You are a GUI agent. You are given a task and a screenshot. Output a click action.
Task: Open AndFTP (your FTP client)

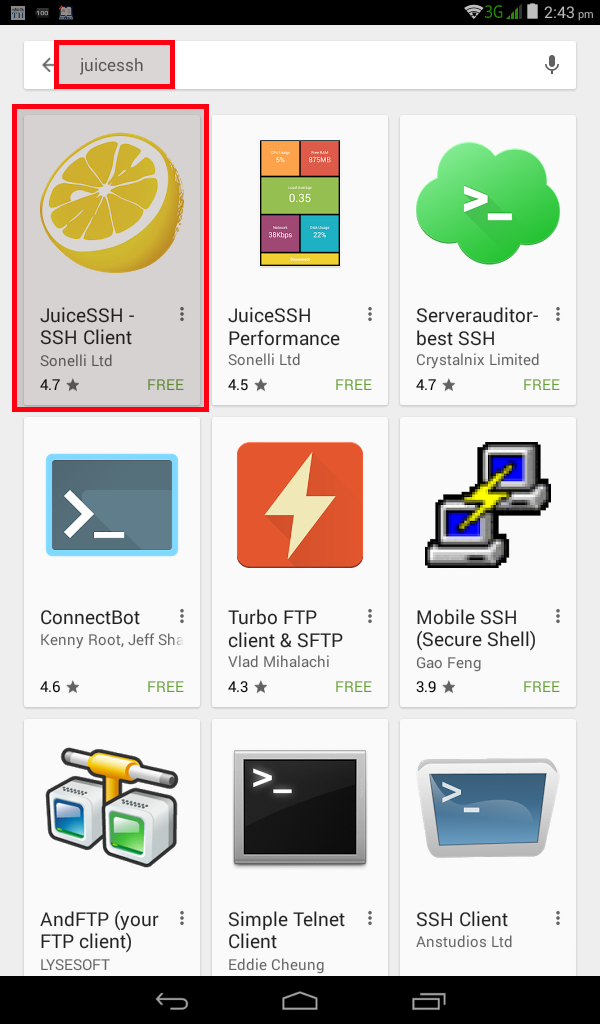[x=112, y=848]
